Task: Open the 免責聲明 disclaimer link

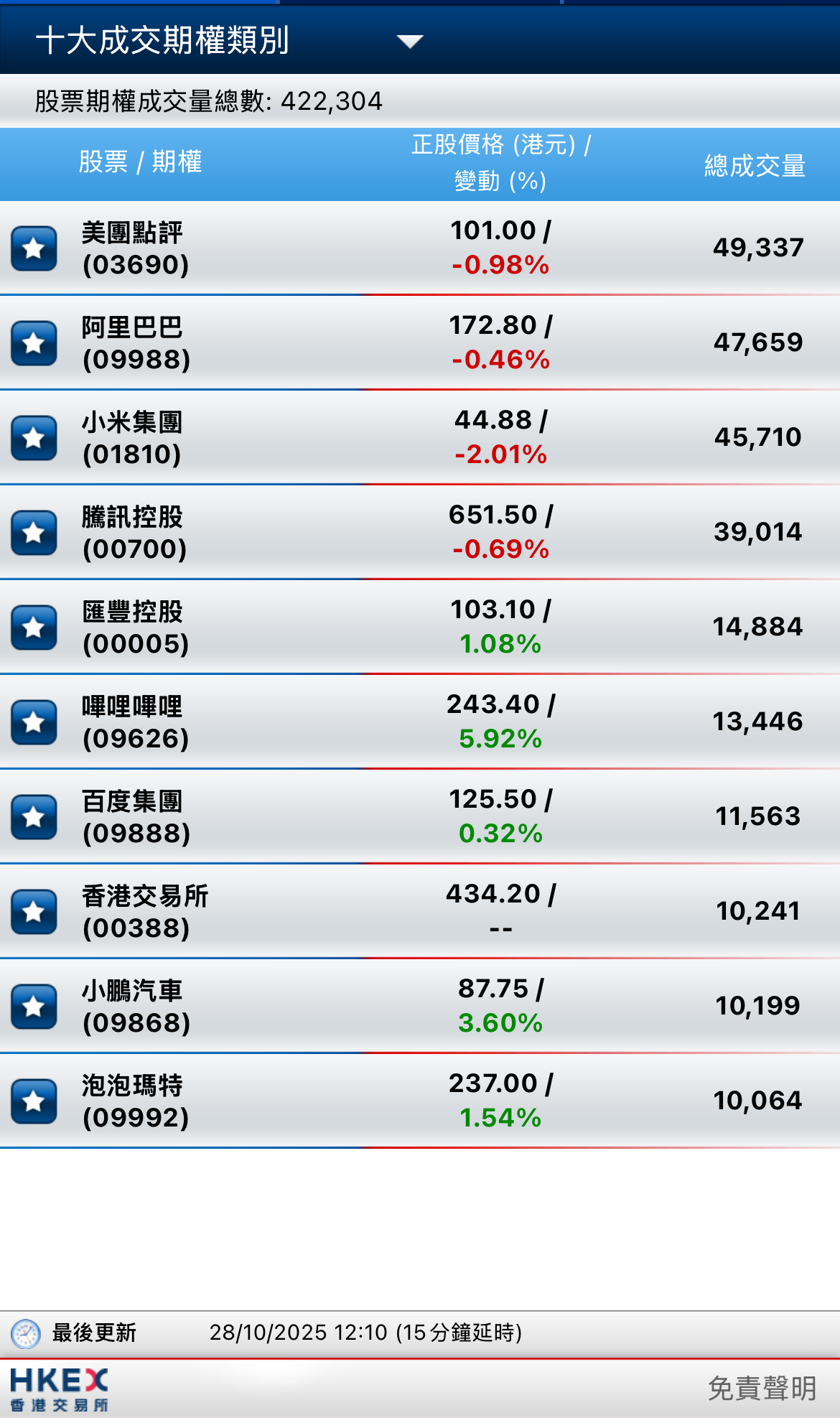Action: tap(762, 1388)
